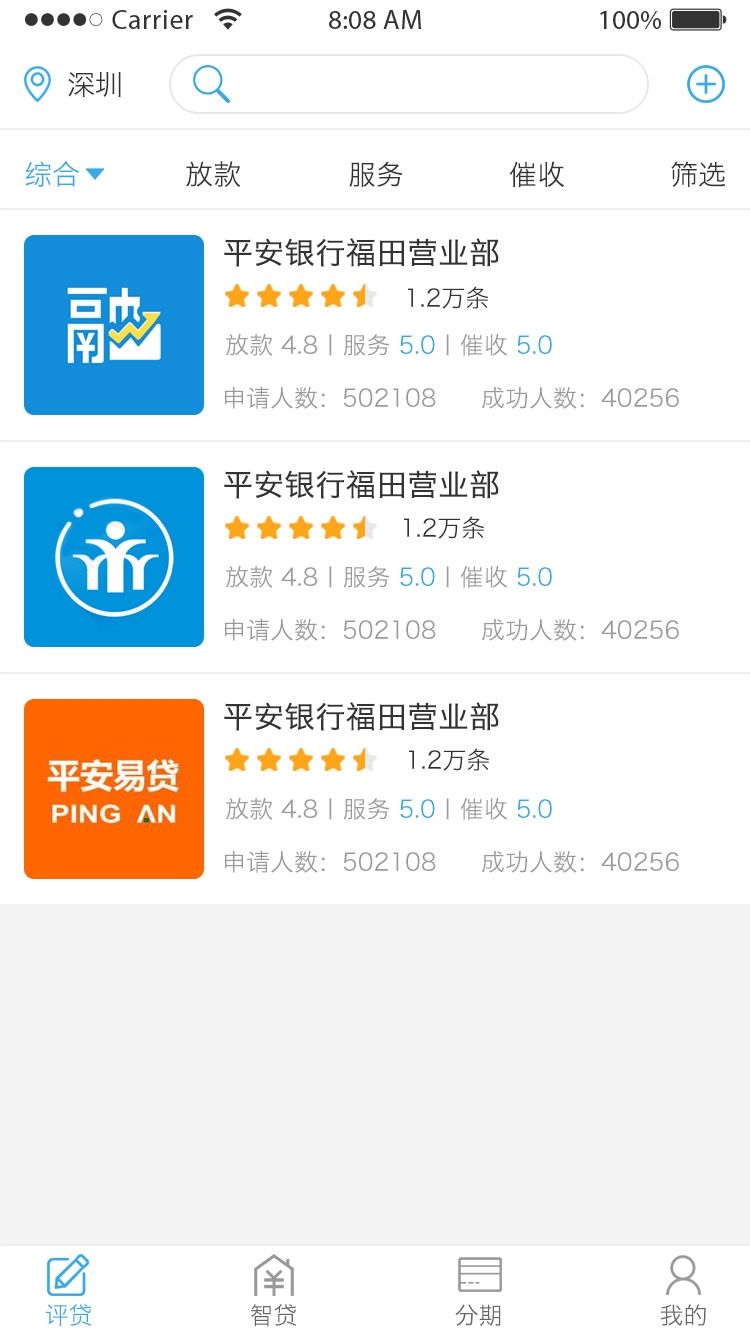
Task: Open the 筛选 filter panel
Action: point(698,173)
